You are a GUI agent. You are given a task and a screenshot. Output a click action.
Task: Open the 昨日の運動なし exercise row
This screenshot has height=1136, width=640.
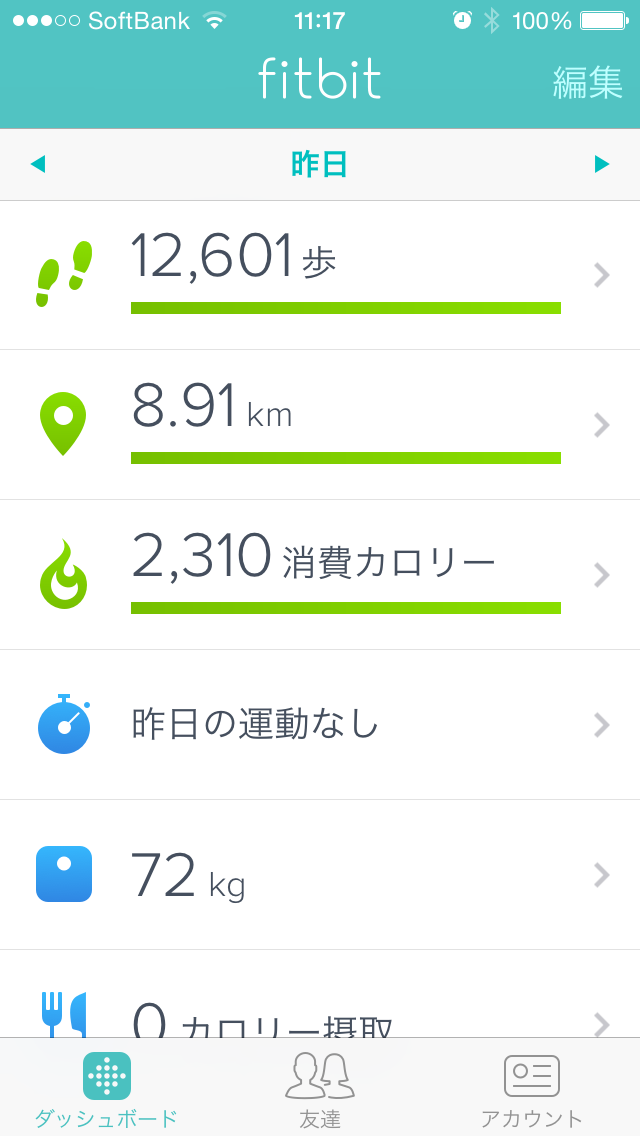click(320, 724)
